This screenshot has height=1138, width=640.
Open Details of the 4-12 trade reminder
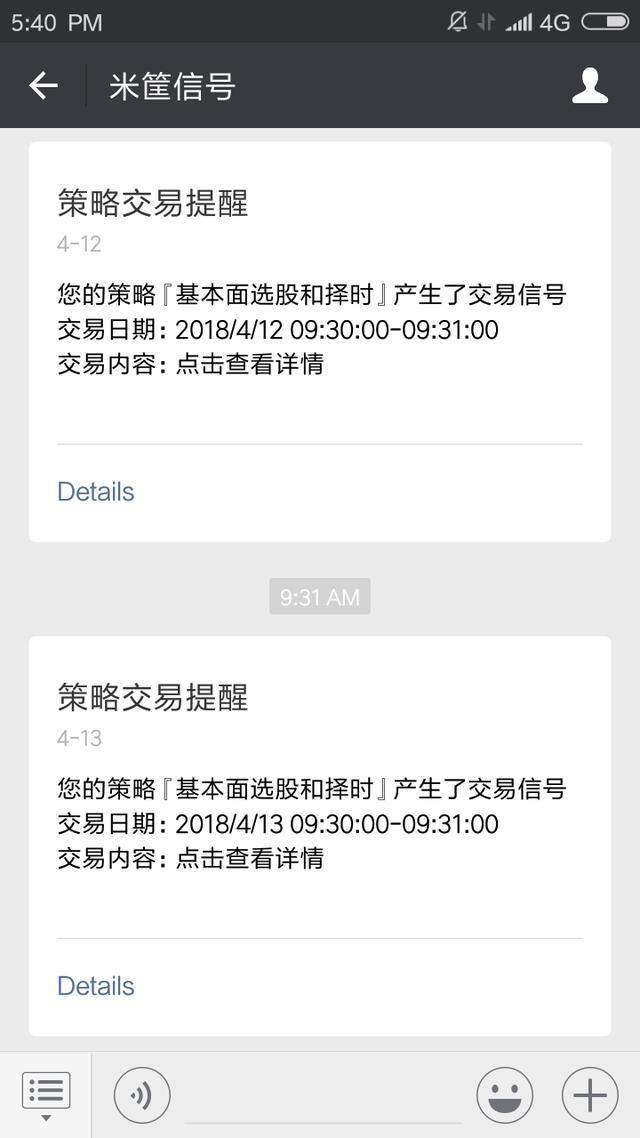pos(96,492)
